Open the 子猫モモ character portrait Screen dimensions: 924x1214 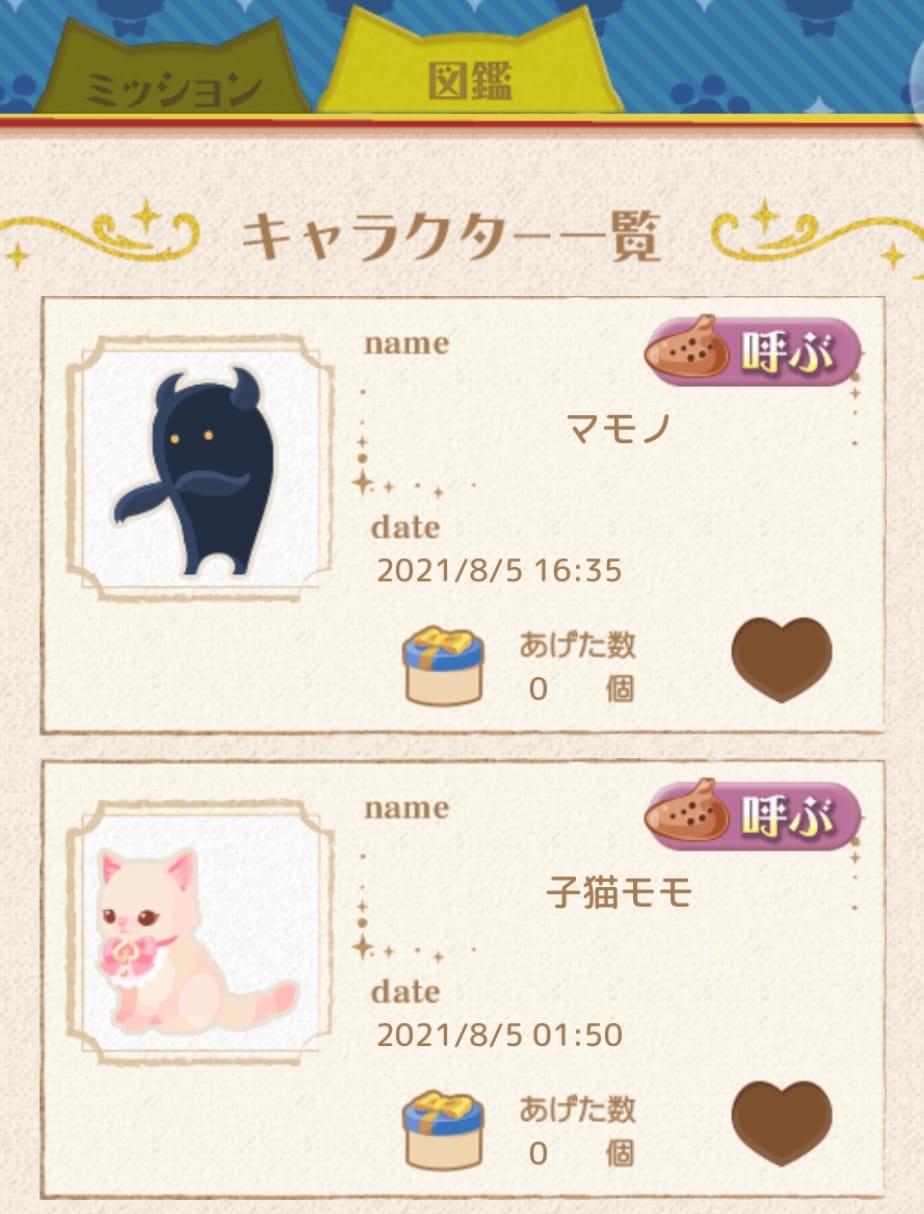[200, 932]
